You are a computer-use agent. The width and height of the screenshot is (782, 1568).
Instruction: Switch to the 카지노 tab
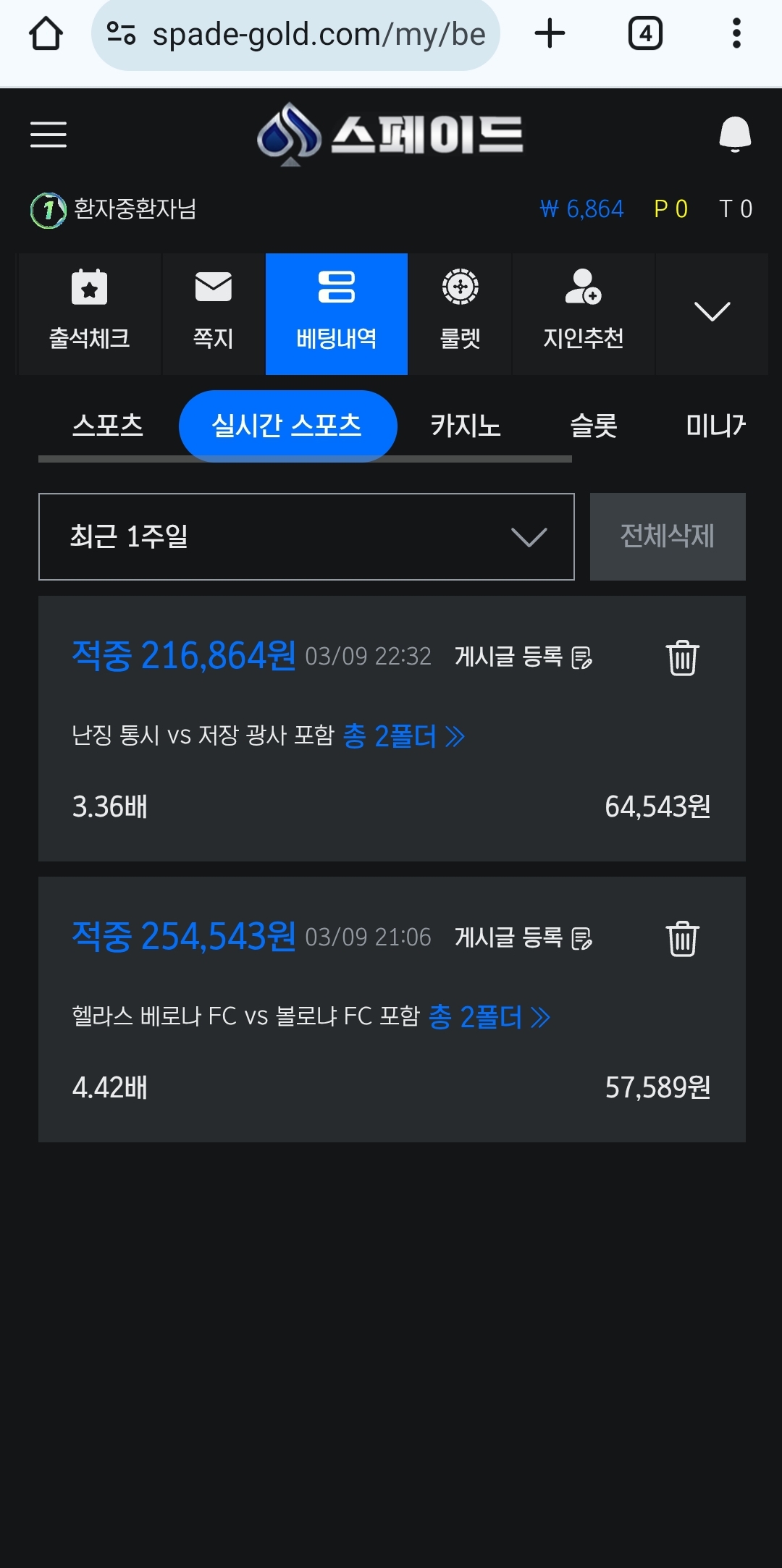[466, 425]
